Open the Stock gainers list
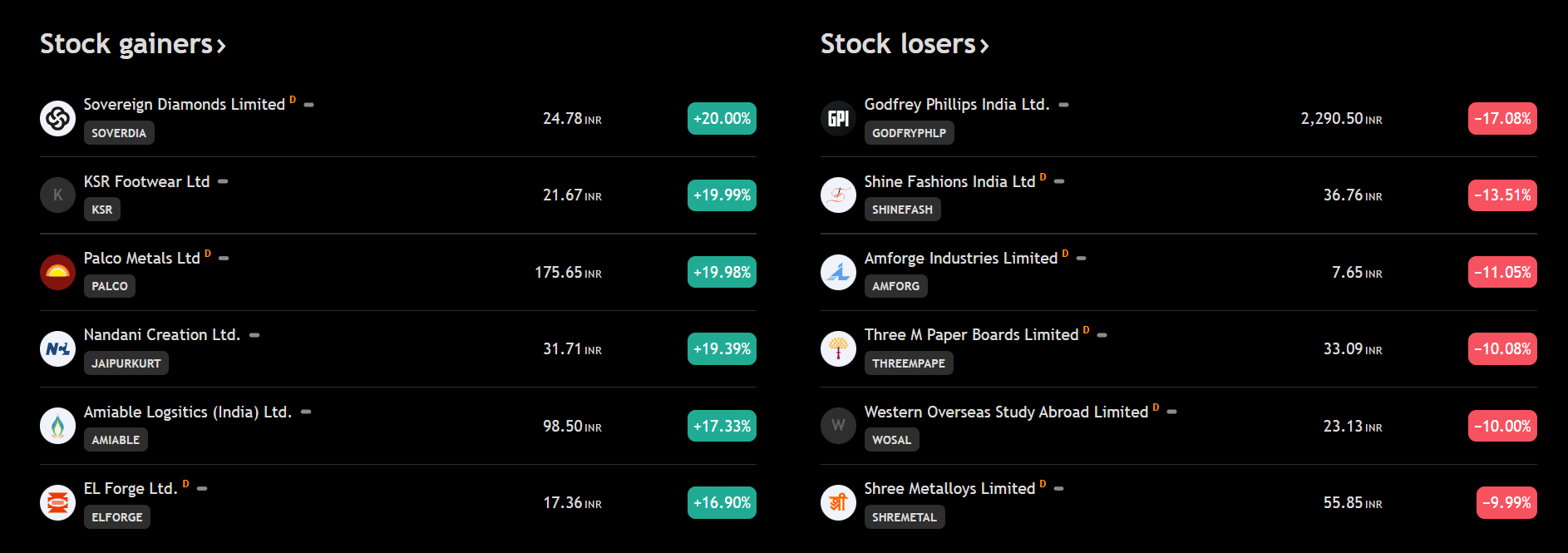This screenshot has width=1568, height=553. coord(132,44)
